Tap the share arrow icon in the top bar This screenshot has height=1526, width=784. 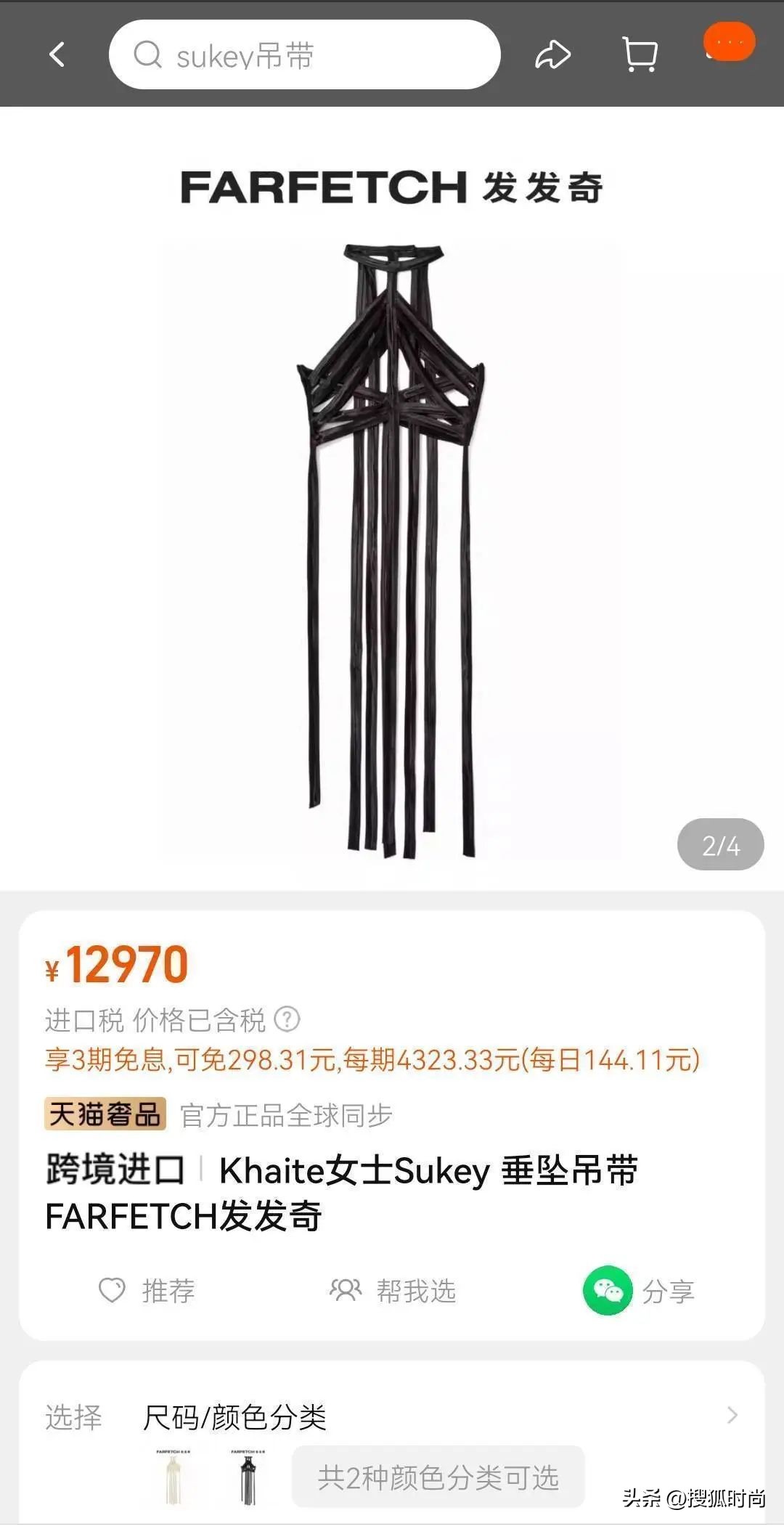click(x=553, y=54)
